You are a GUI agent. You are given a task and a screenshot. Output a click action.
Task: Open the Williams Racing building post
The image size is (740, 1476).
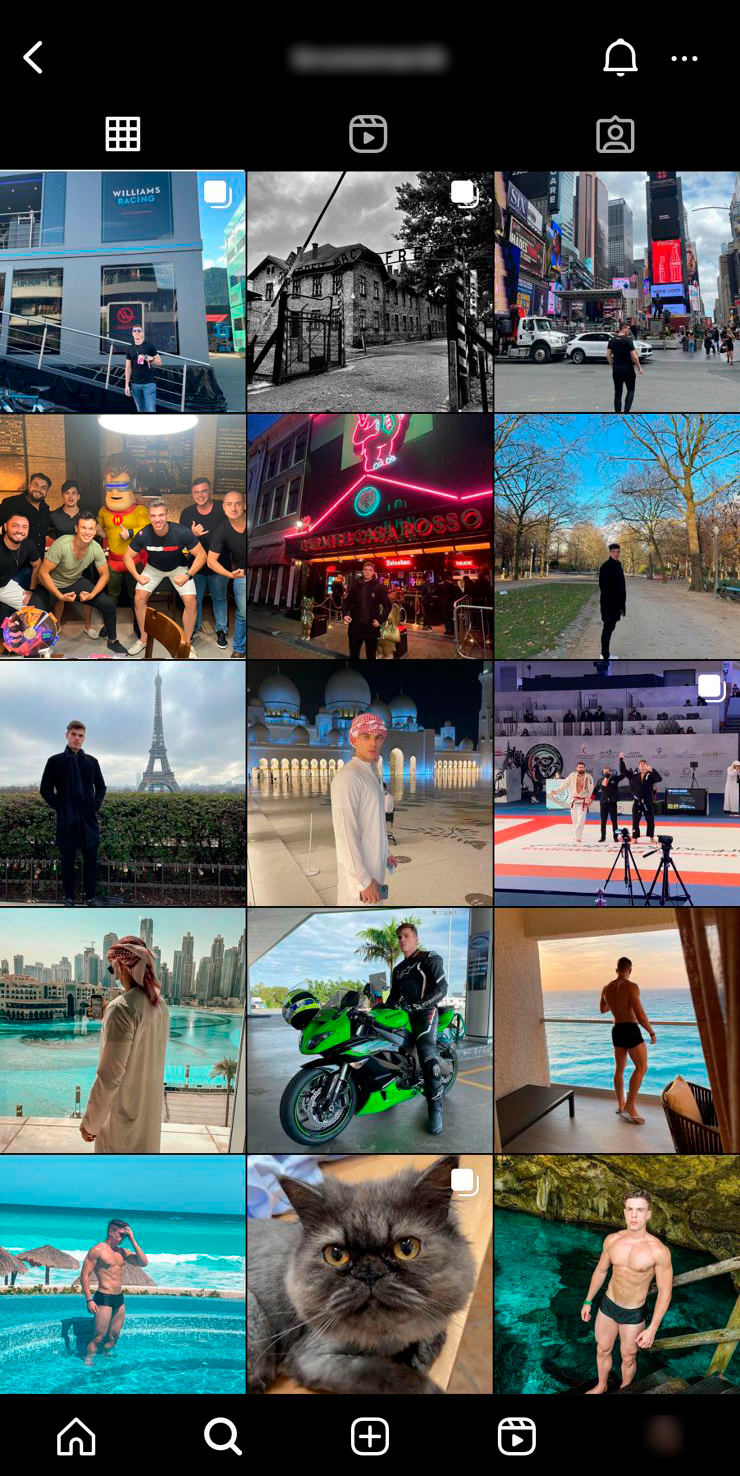122,291
